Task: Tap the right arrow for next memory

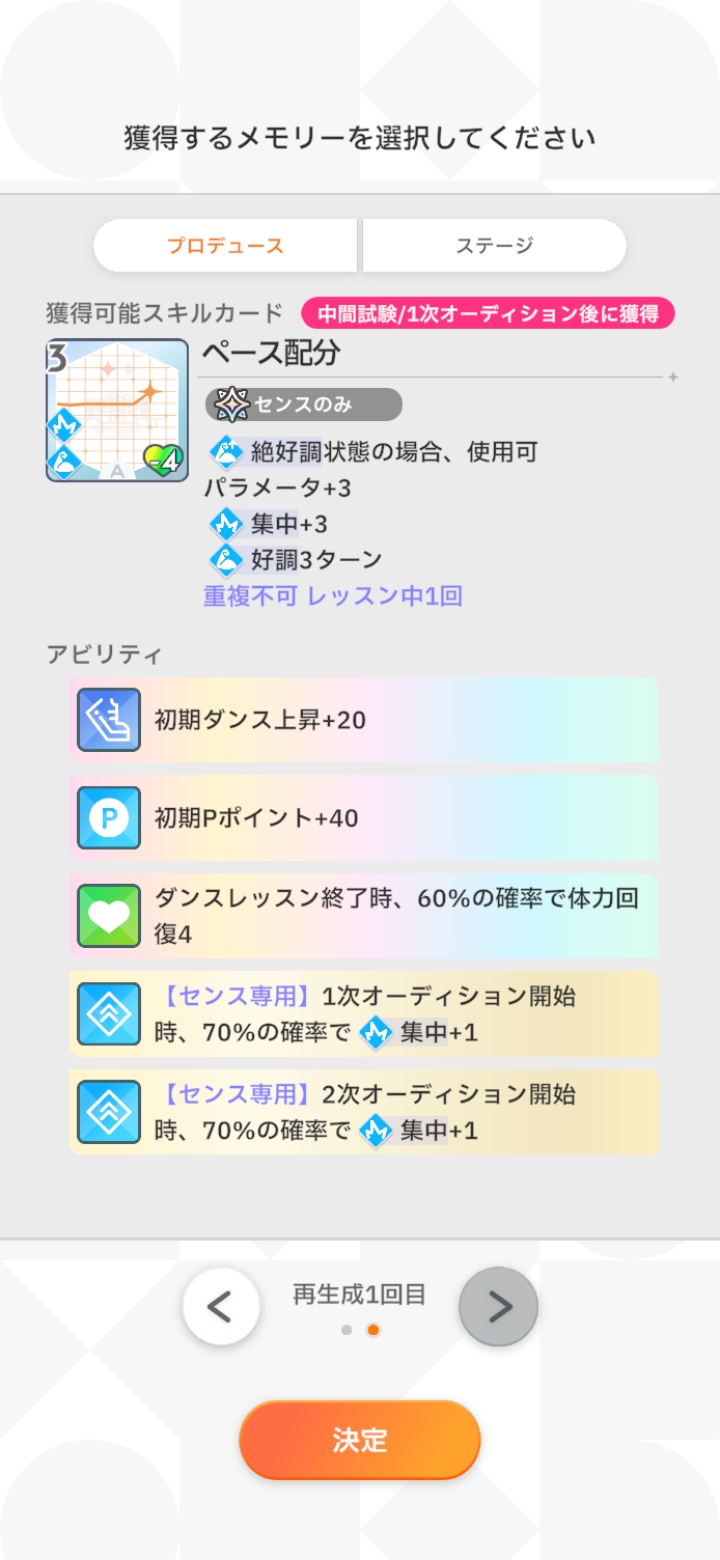Action: 498,1306
